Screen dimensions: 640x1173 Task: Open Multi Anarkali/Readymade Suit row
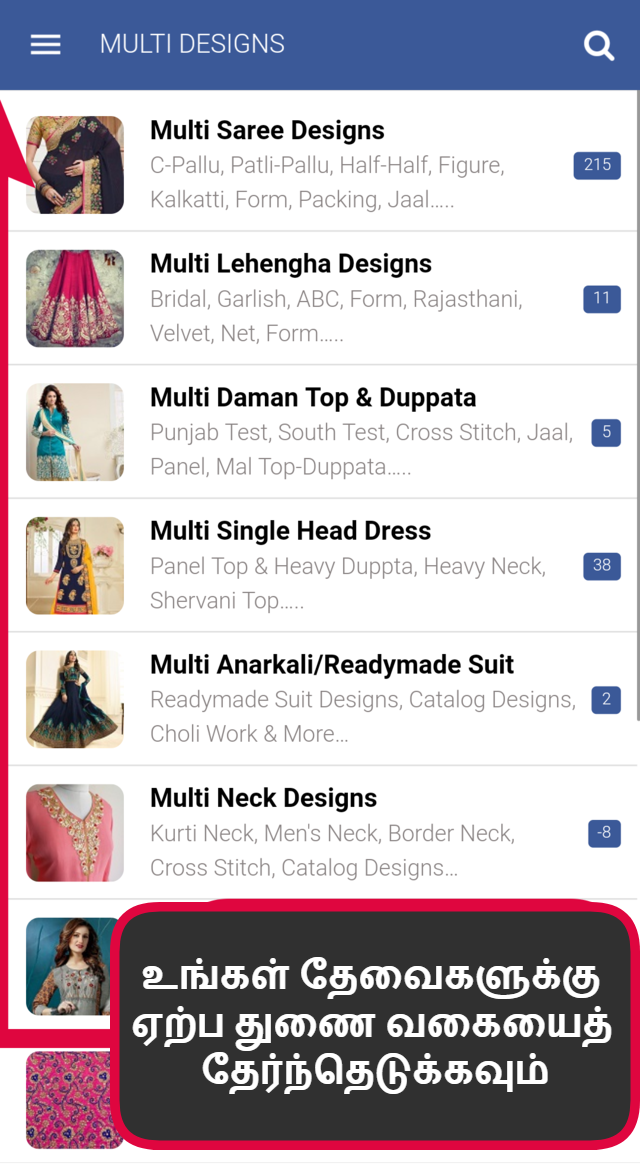click(x=332, y=665)
